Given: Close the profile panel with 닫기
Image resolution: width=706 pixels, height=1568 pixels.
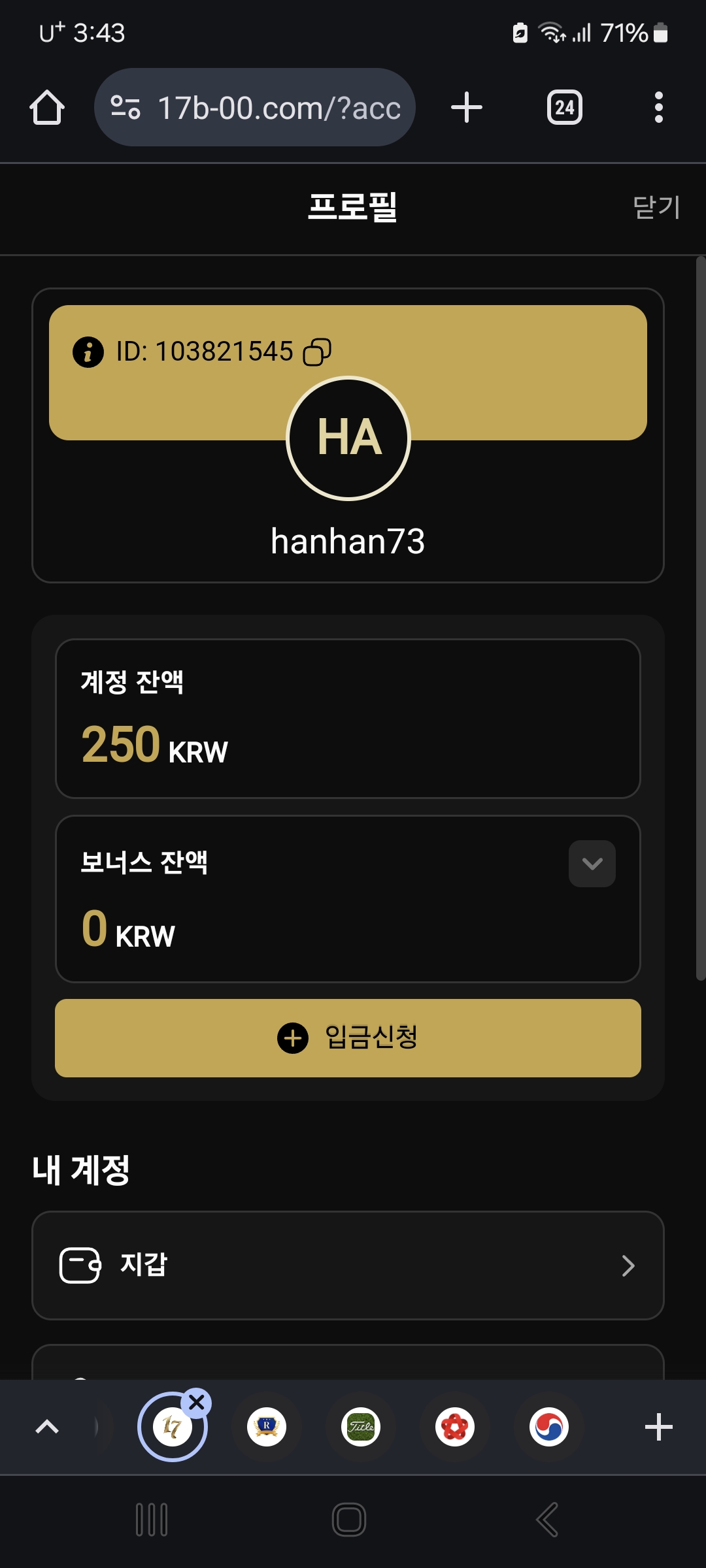Looking at the screenshot, I should (x=656, y=208).
